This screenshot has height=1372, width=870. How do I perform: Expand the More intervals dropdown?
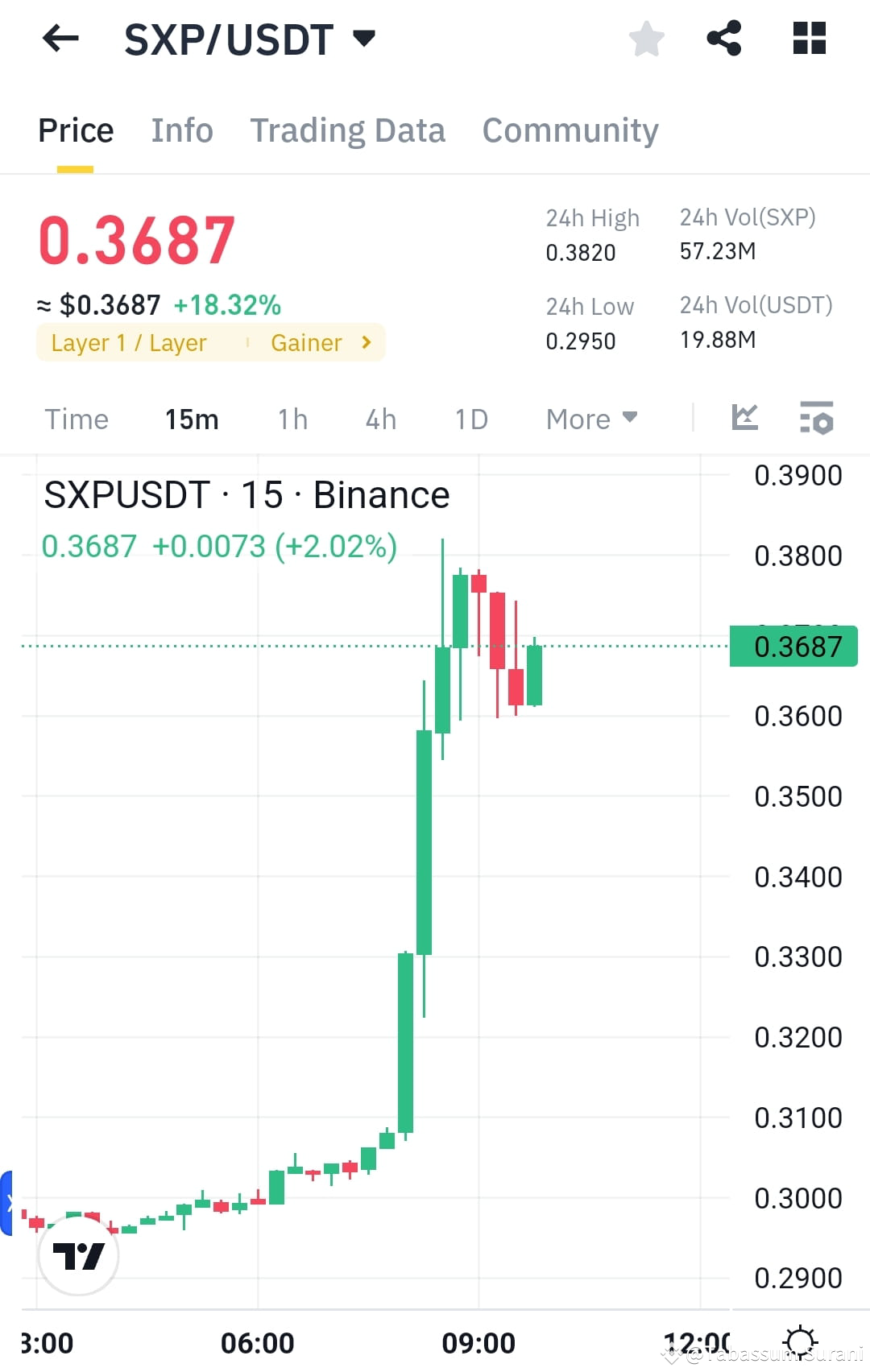pyautogui.click(x=590, y=419)
